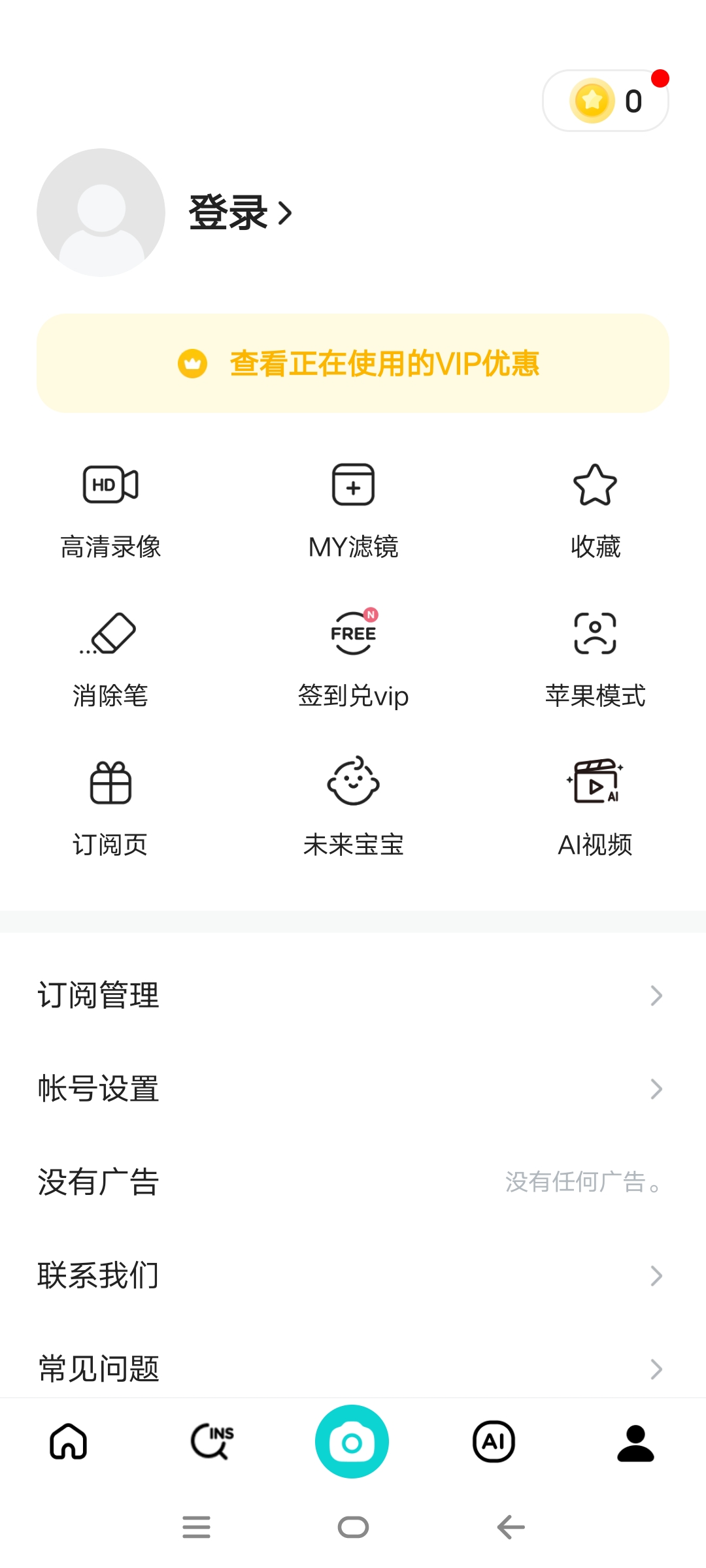706x1568 pixels.
Task: Open the coin balance showing 0
Action: pos(605,99)
